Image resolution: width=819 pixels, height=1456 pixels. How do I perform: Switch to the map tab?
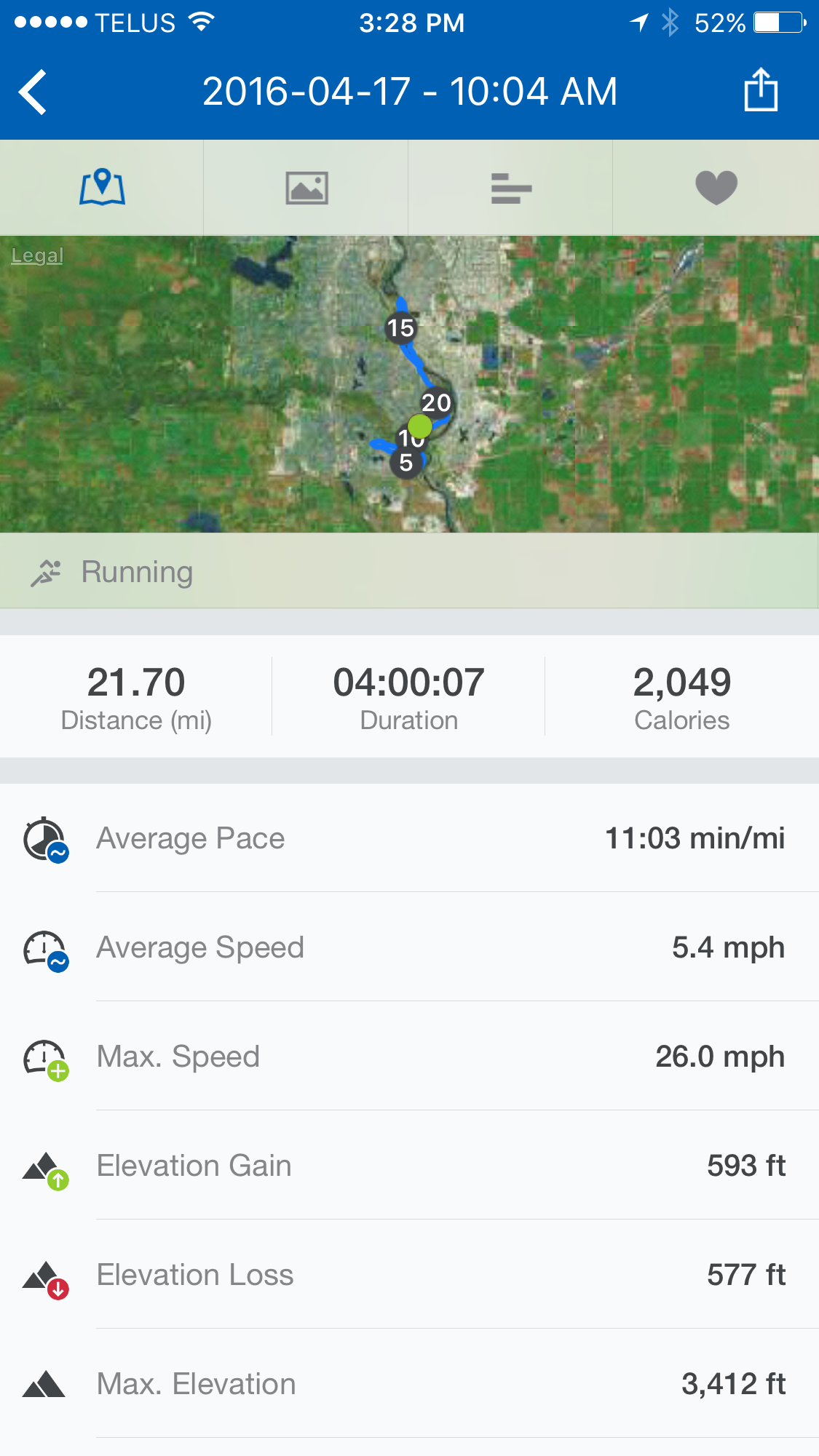(x=102, y=188)
